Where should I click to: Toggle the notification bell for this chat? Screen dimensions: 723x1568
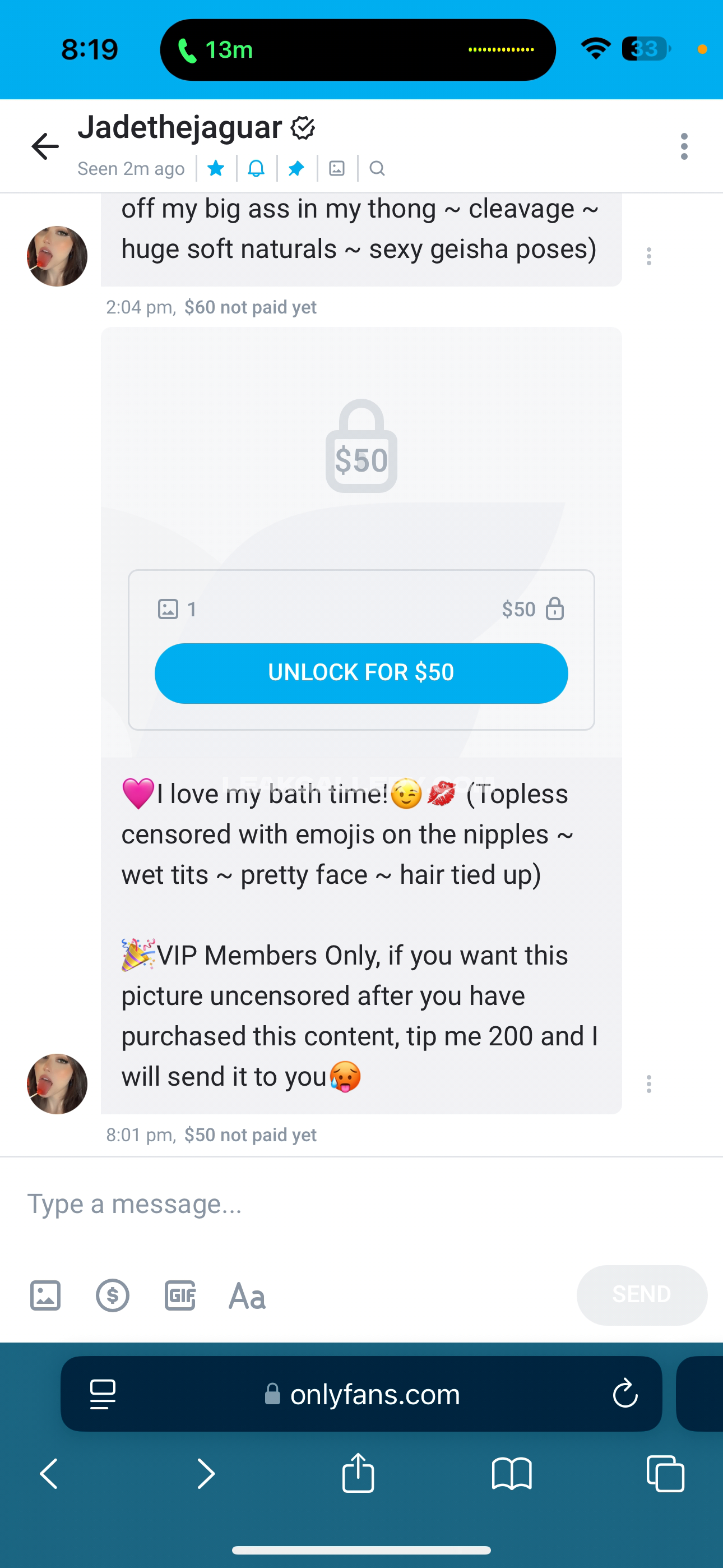tap(256, 169)
